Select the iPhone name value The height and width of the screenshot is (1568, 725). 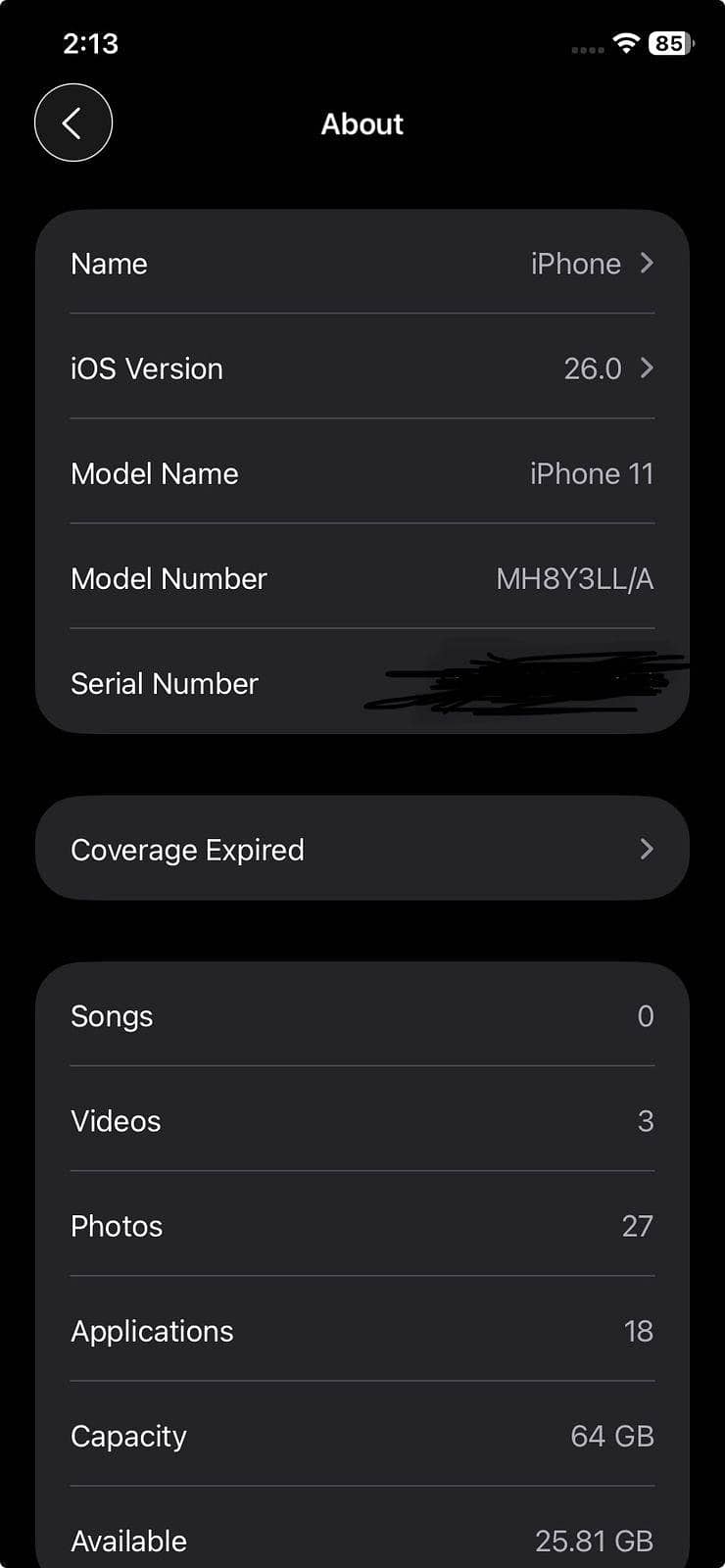tap(574, 263)
